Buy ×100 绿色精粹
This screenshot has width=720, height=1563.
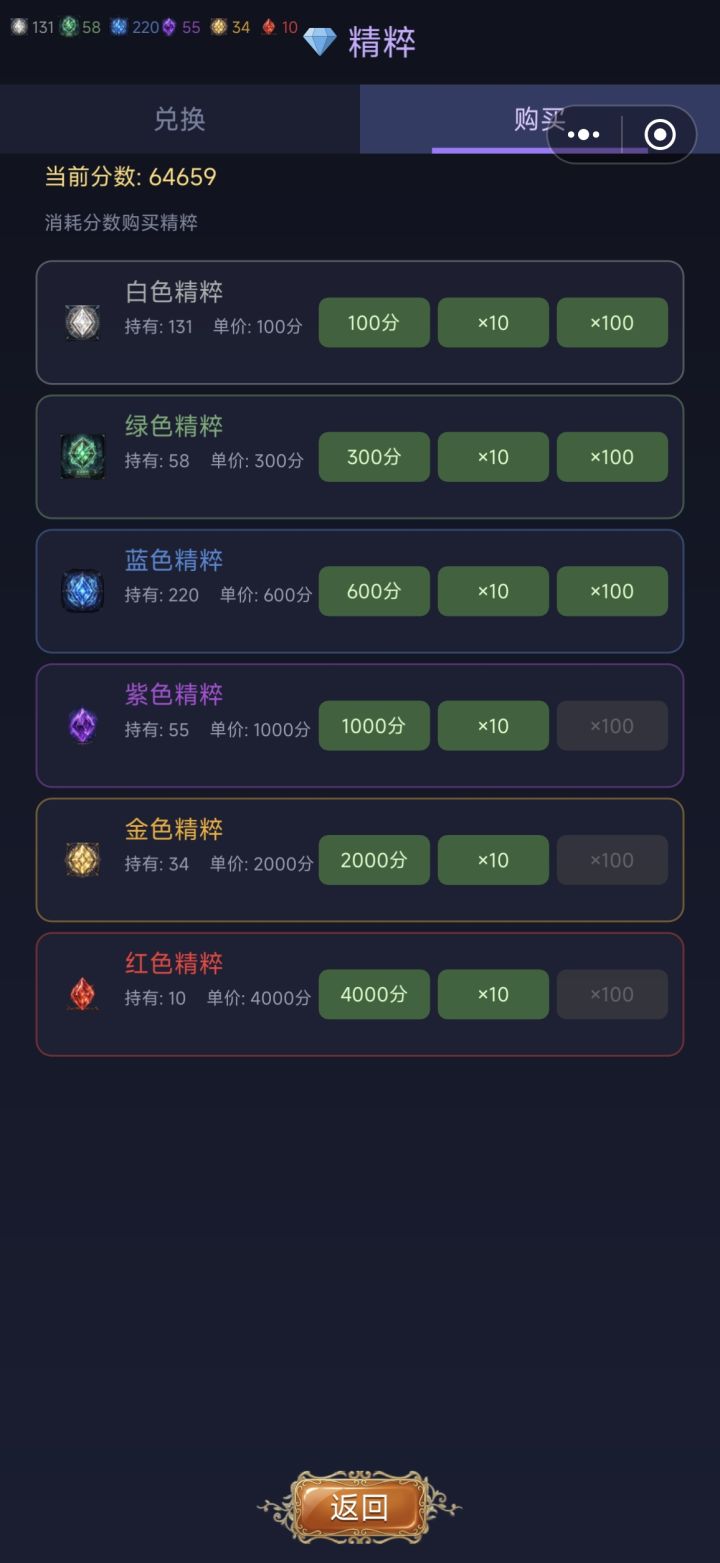[612, 457]
